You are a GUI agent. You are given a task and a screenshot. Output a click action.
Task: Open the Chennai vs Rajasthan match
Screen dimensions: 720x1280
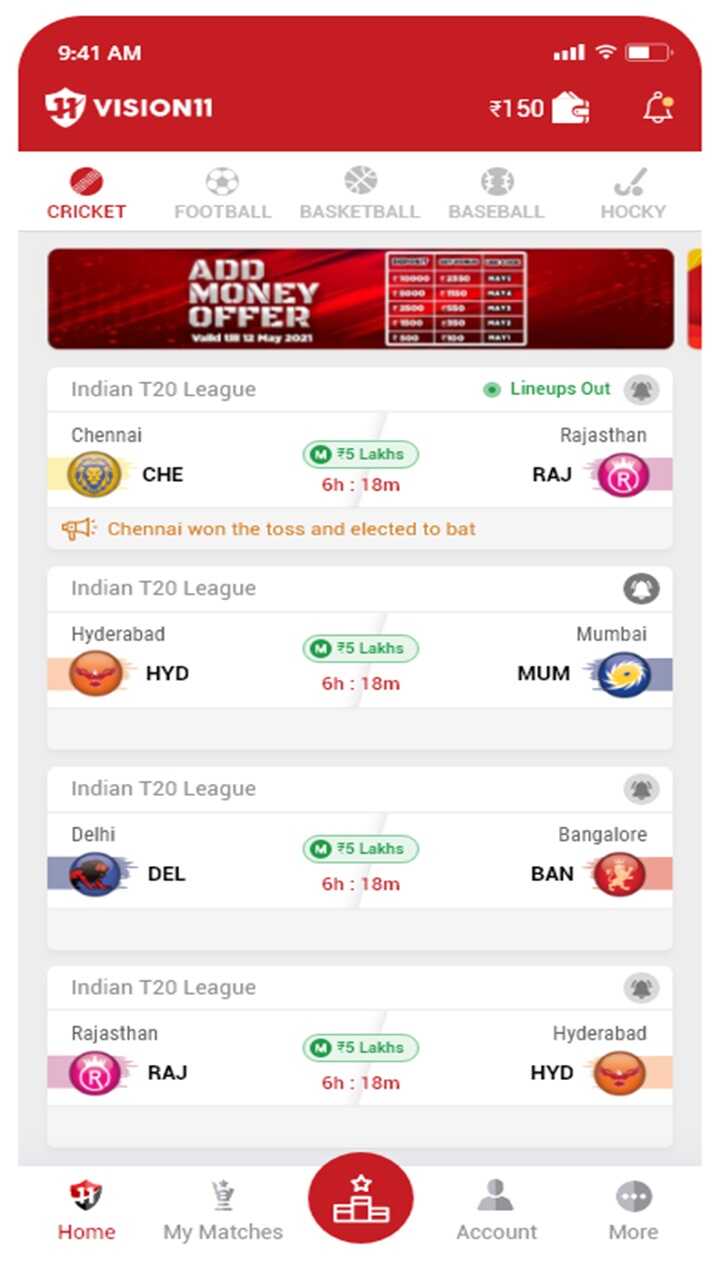click(x=360, y=463)
